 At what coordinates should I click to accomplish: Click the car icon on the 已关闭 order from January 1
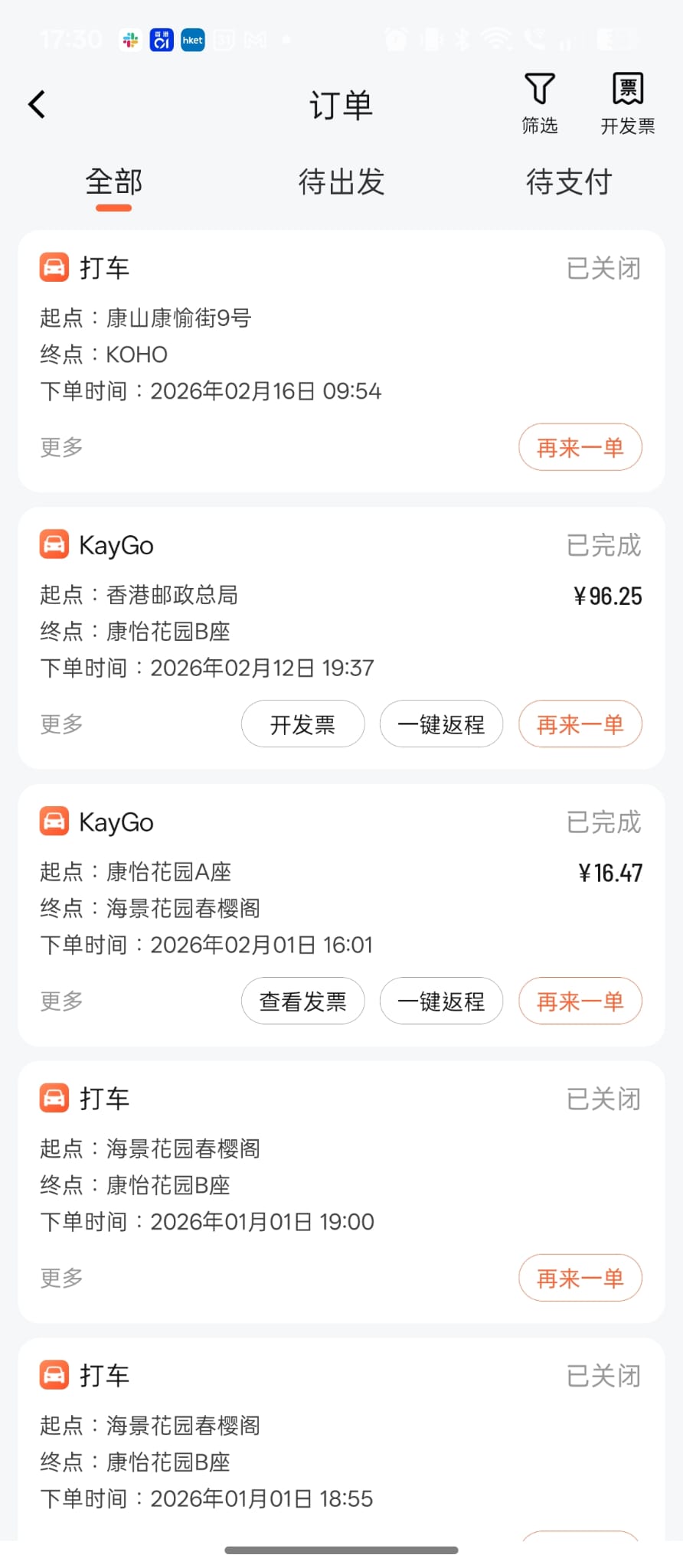(x=53, y=1097)
